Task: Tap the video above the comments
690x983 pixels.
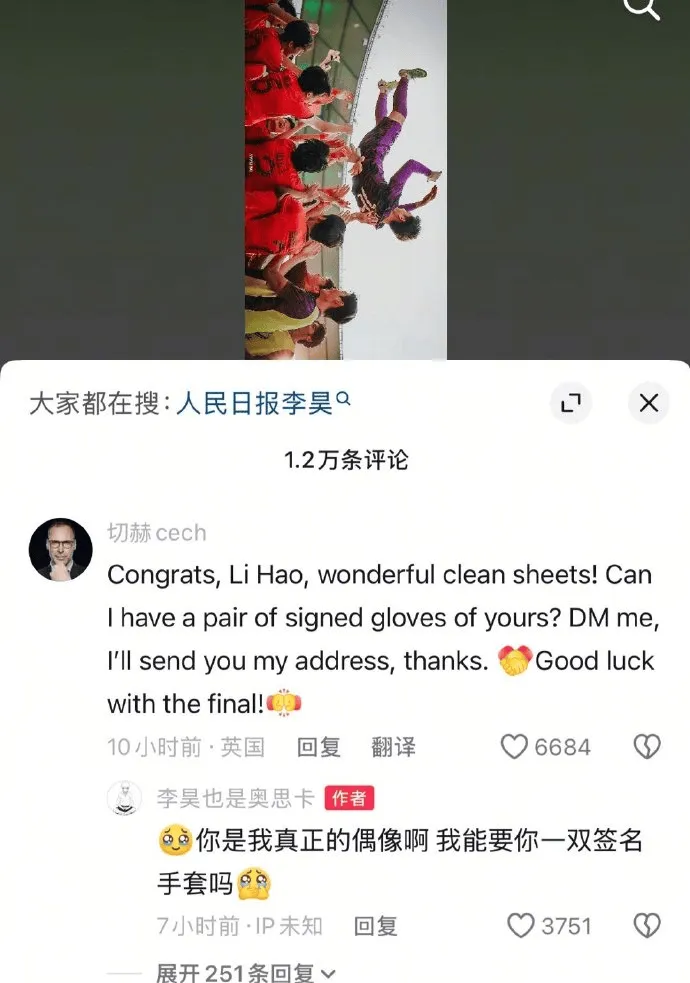Action: pos(345,180)
